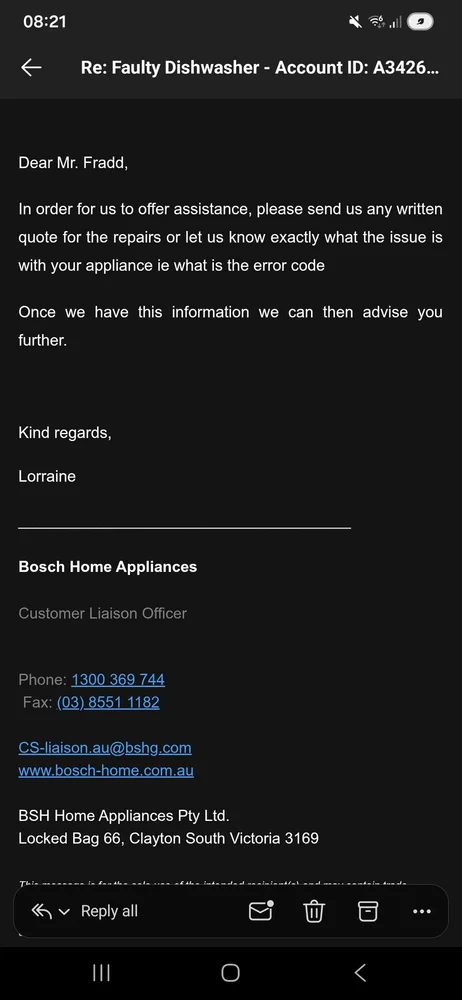Go to the home screen

(x=230, y=973)
